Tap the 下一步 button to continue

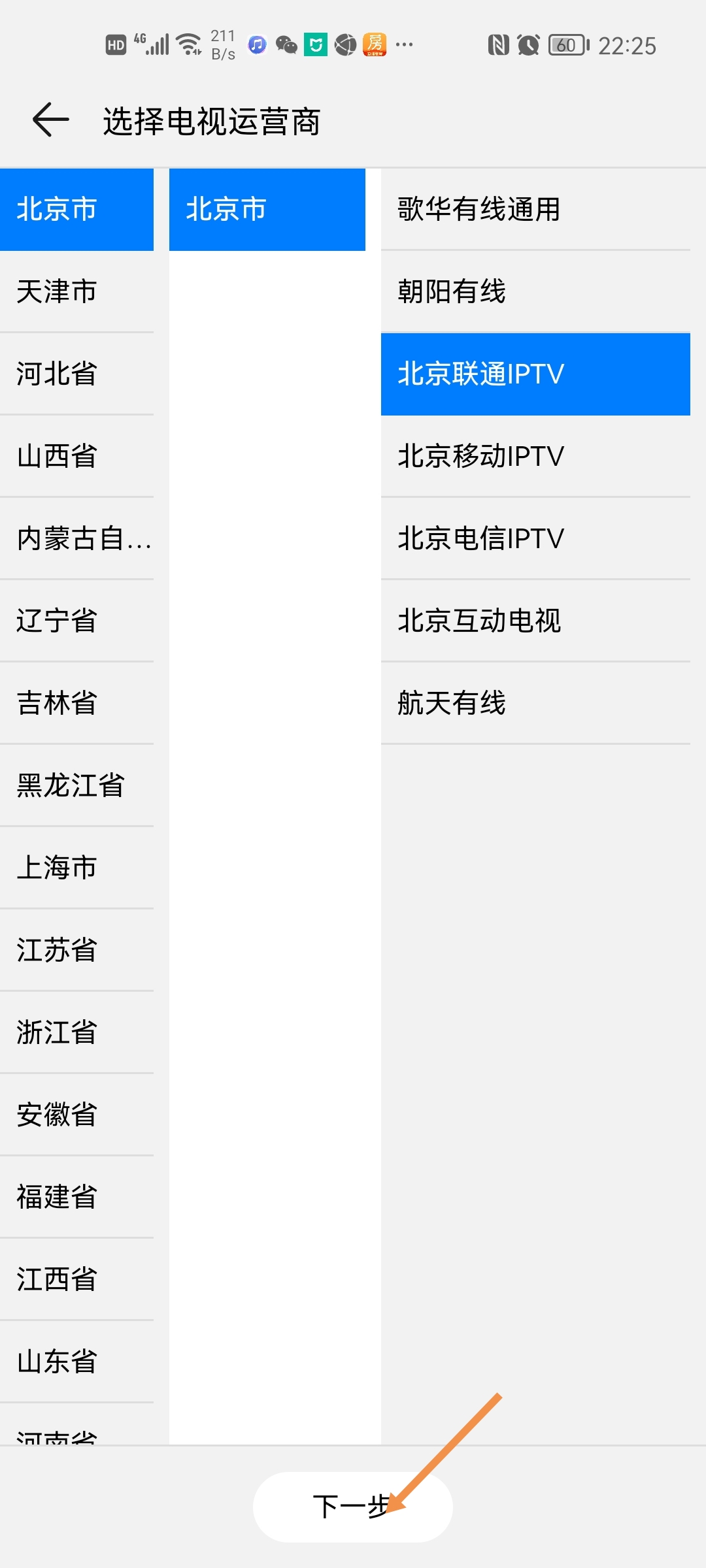353,1506
